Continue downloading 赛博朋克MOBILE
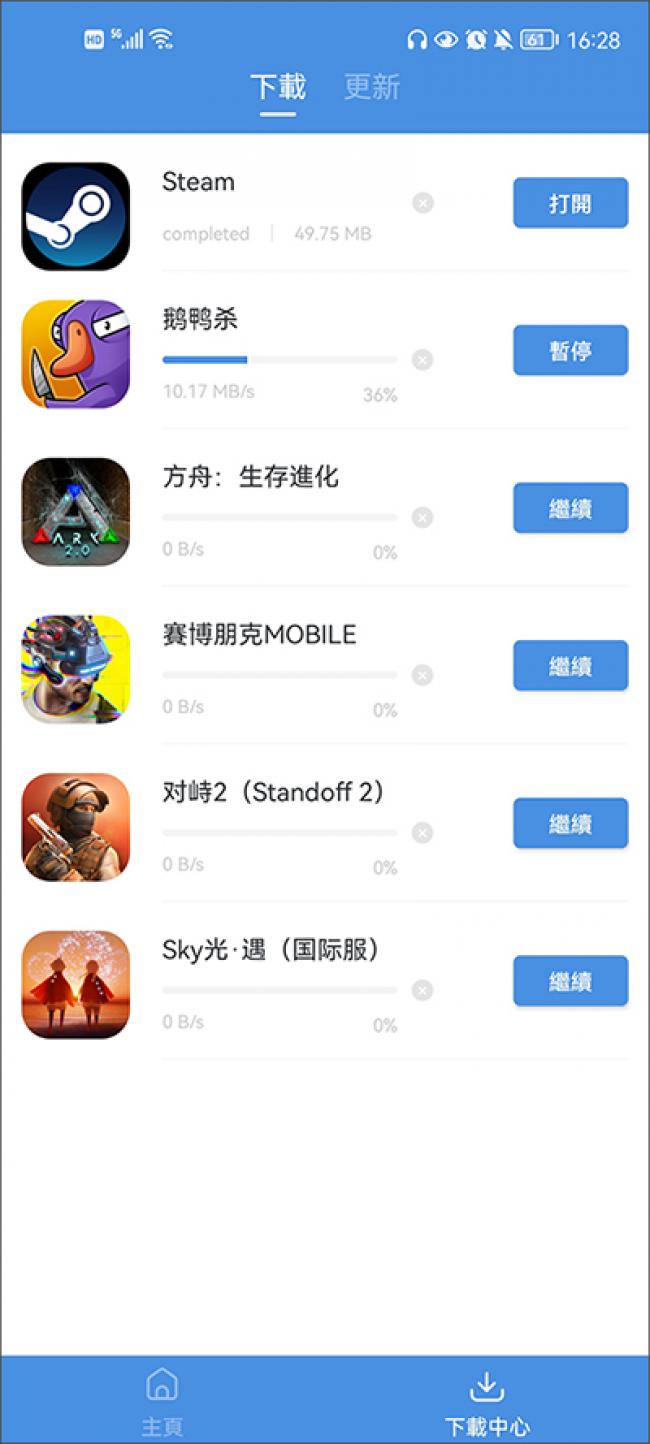This screenshot has height=1444, width=650. pos(570,665)
